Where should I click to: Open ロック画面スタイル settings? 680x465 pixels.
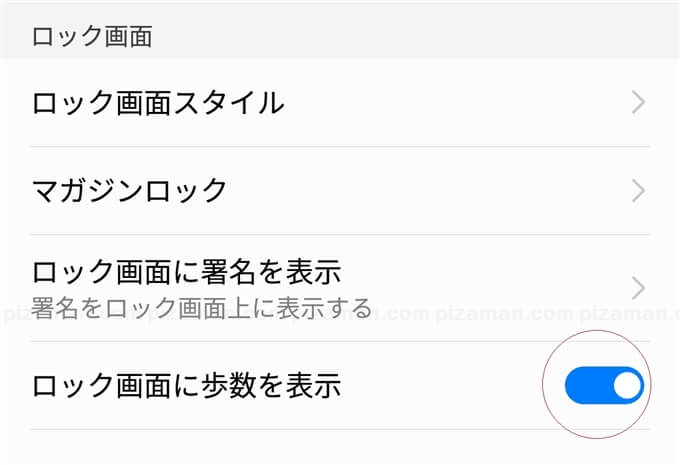point(340,103)
